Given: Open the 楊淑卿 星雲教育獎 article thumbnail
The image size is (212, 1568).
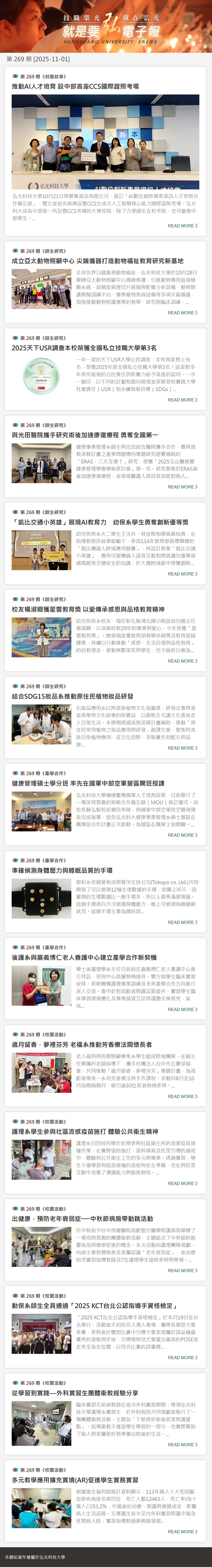Looking at the screenshot, I should coord(41,637).
